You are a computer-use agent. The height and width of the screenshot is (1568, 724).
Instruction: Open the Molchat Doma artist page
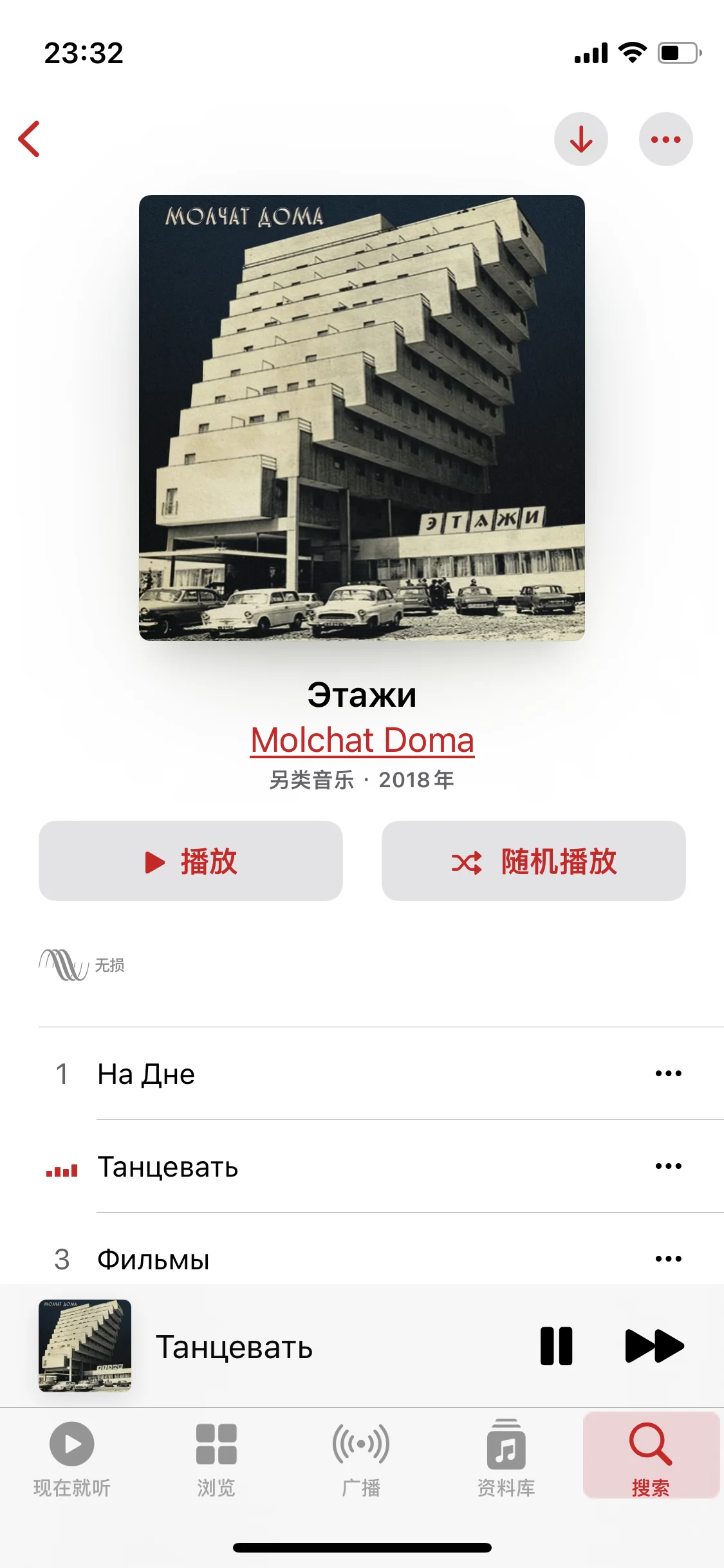362,740
